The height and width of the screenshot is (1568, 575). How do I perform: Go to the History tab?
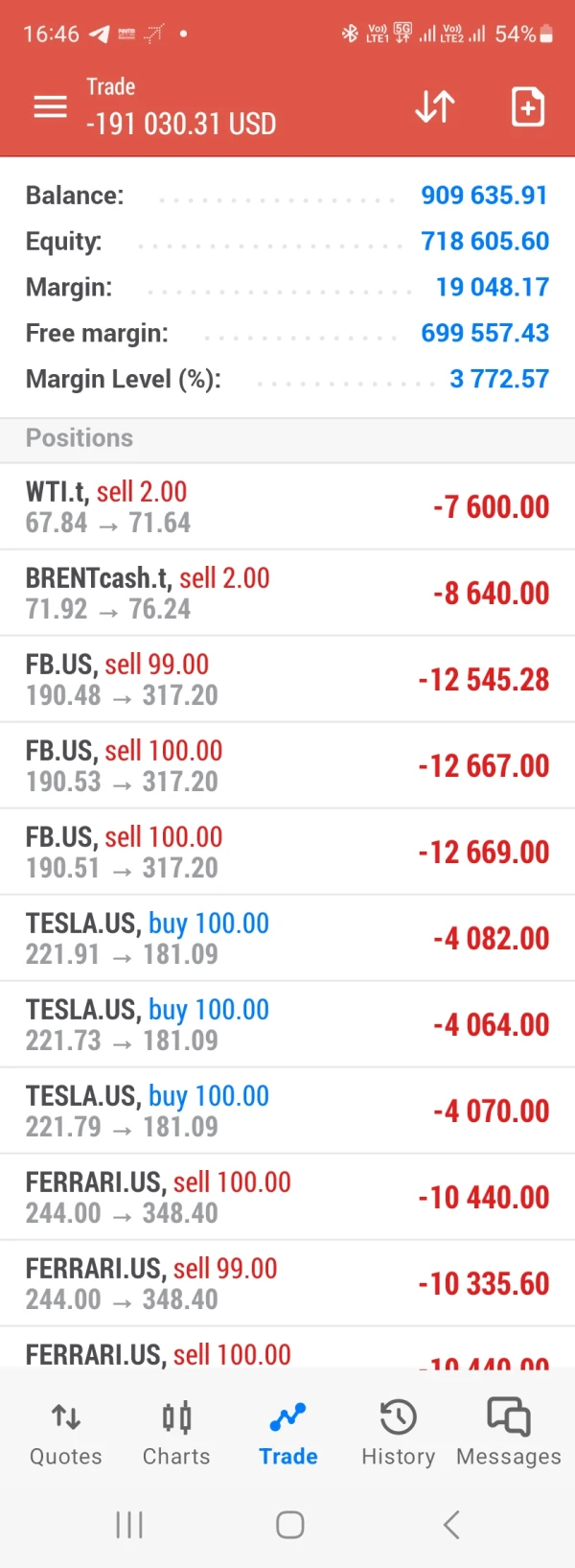pyautogui.click(x=398, y=1434)
